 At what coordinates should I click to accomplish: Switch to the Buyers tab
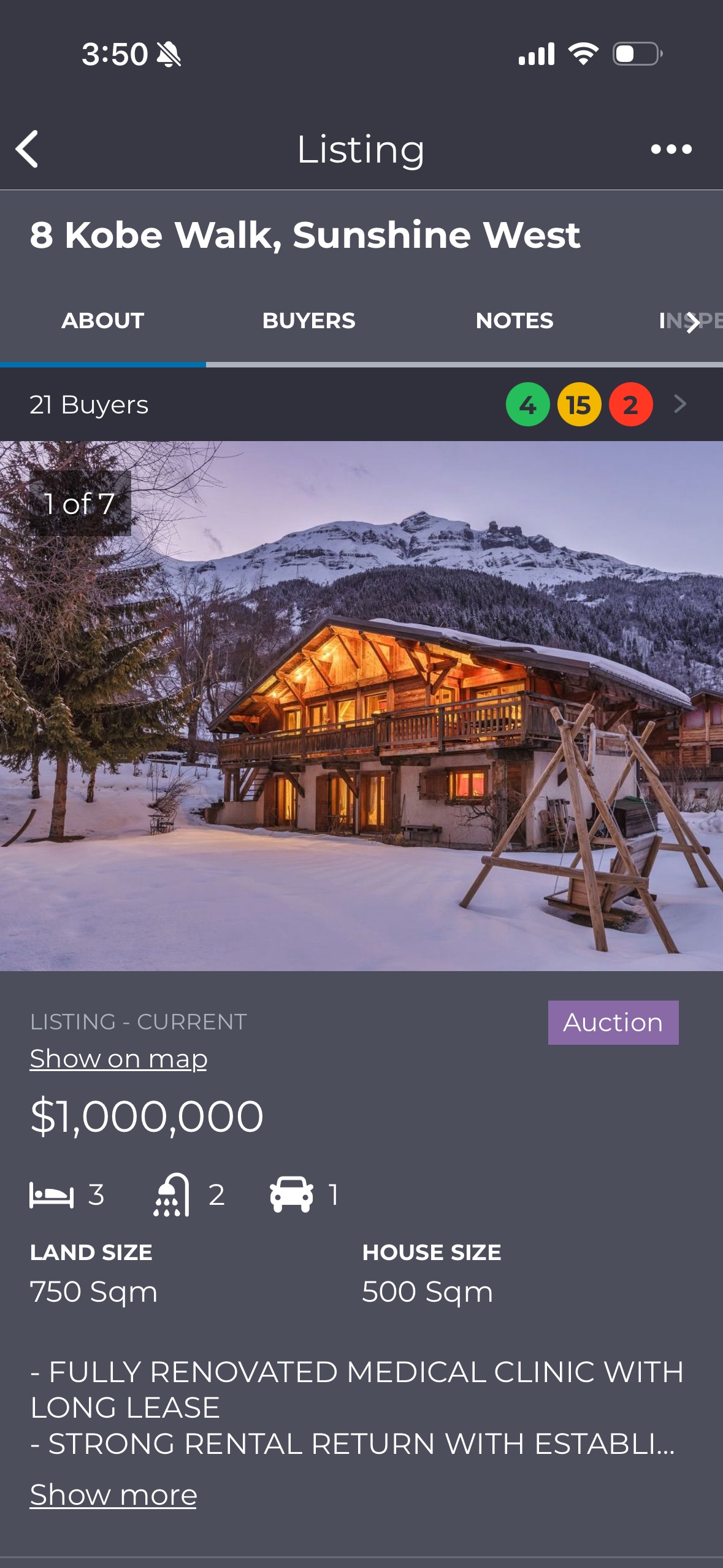[x=309, y=321]
